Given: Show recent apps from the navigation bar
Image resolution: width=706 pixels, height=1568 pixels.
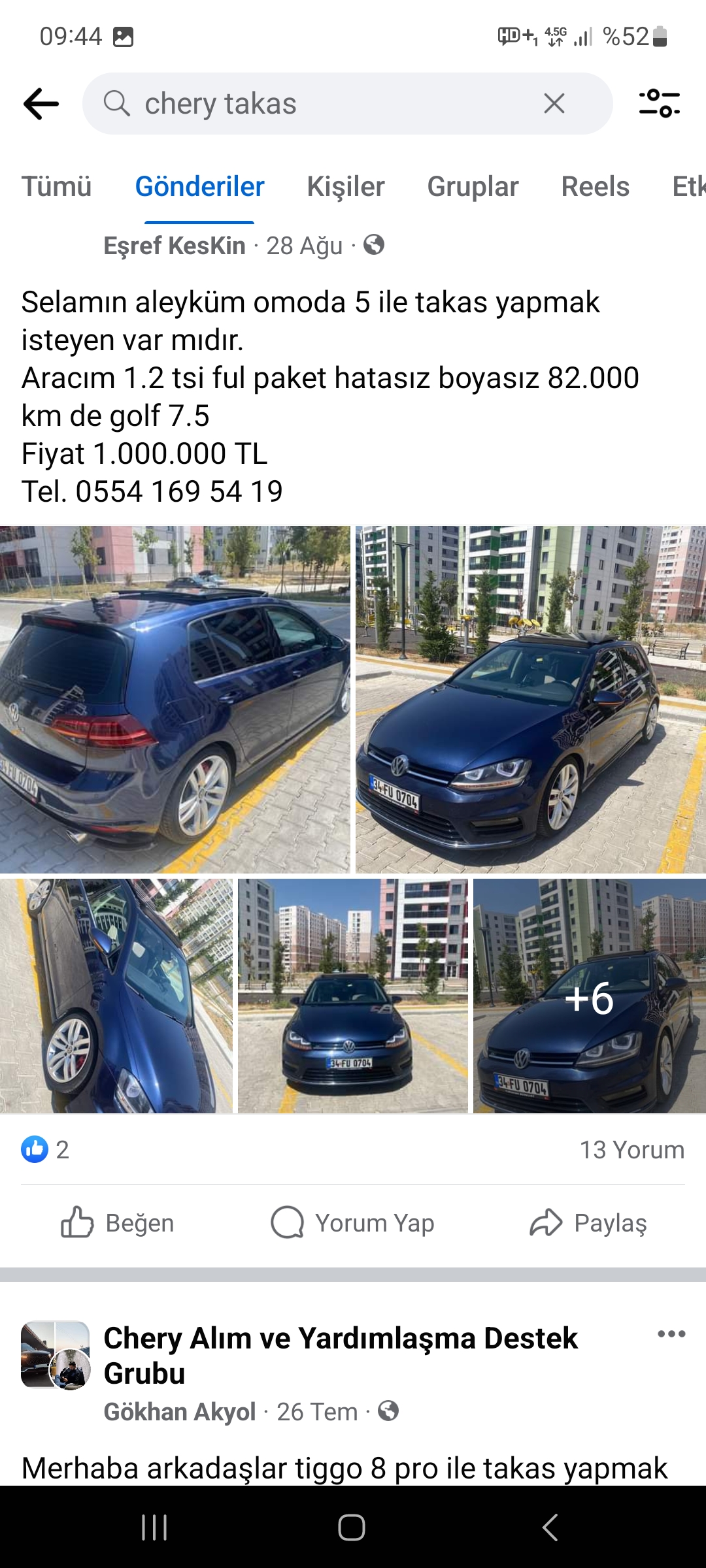Looking at the screenshot, I should [155, 1527].
